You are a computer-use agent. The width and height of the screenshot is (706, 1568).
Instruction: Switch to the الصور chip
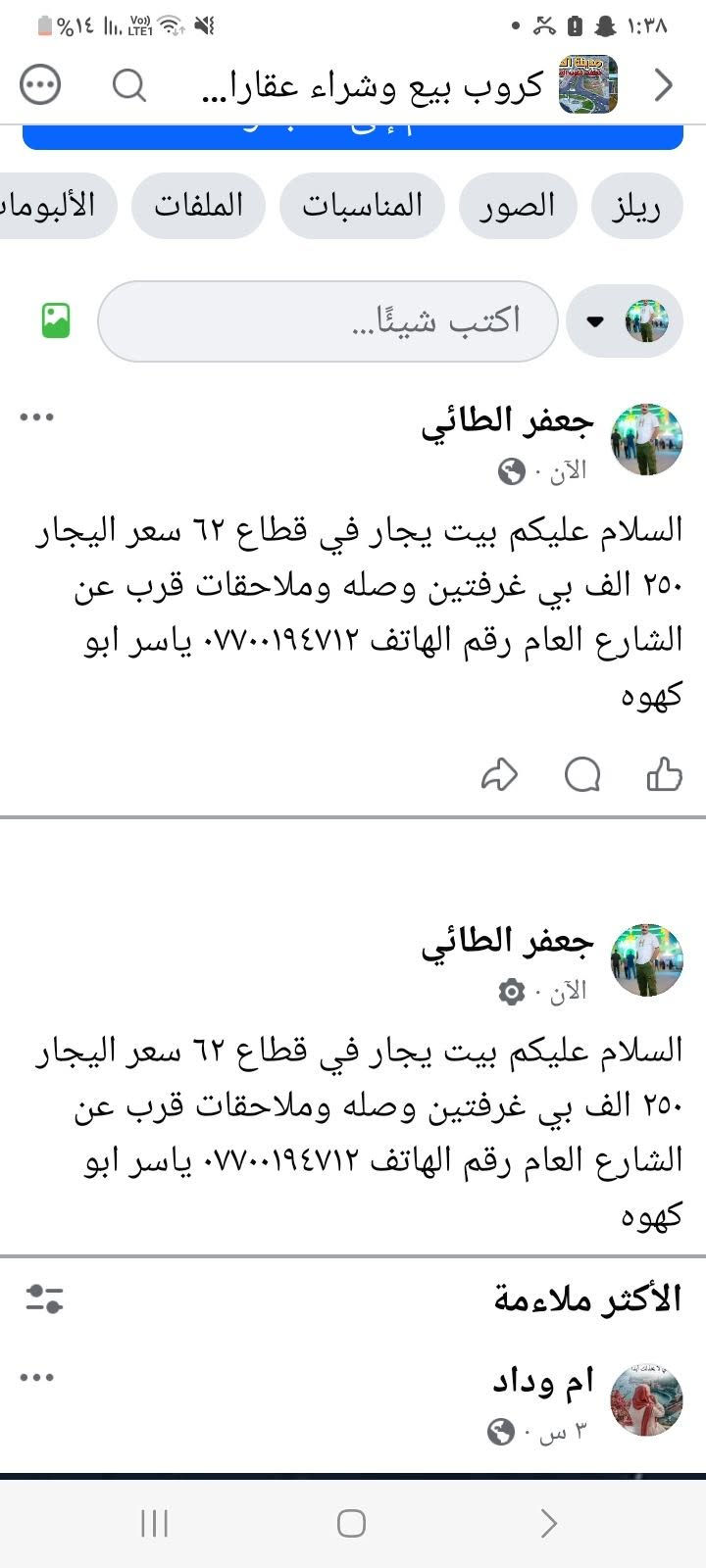(x=518, y=206)
